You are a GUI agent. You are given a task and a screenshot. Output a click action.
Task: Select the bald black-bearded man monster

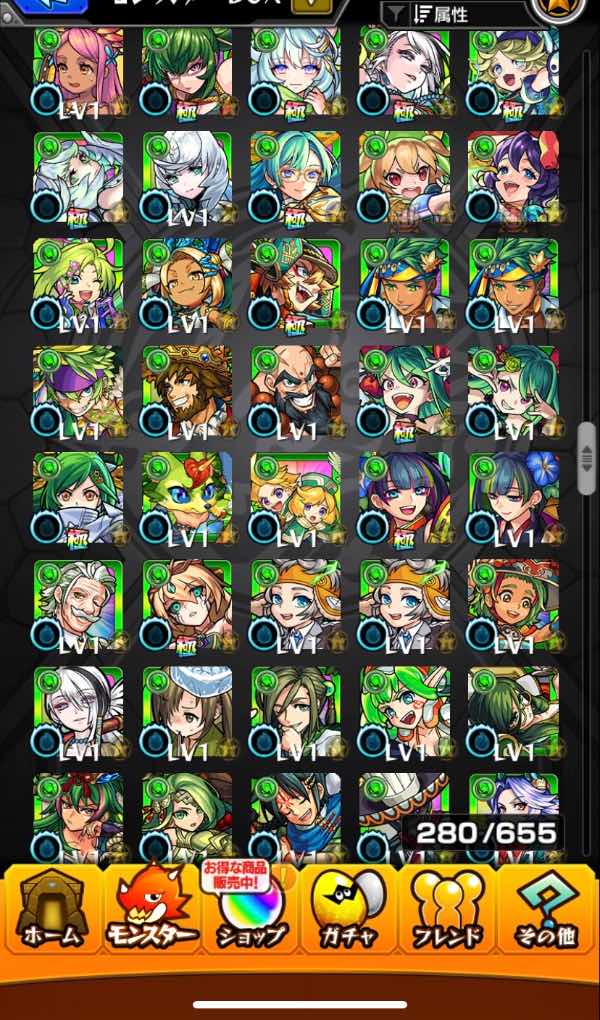coord(295,390)
